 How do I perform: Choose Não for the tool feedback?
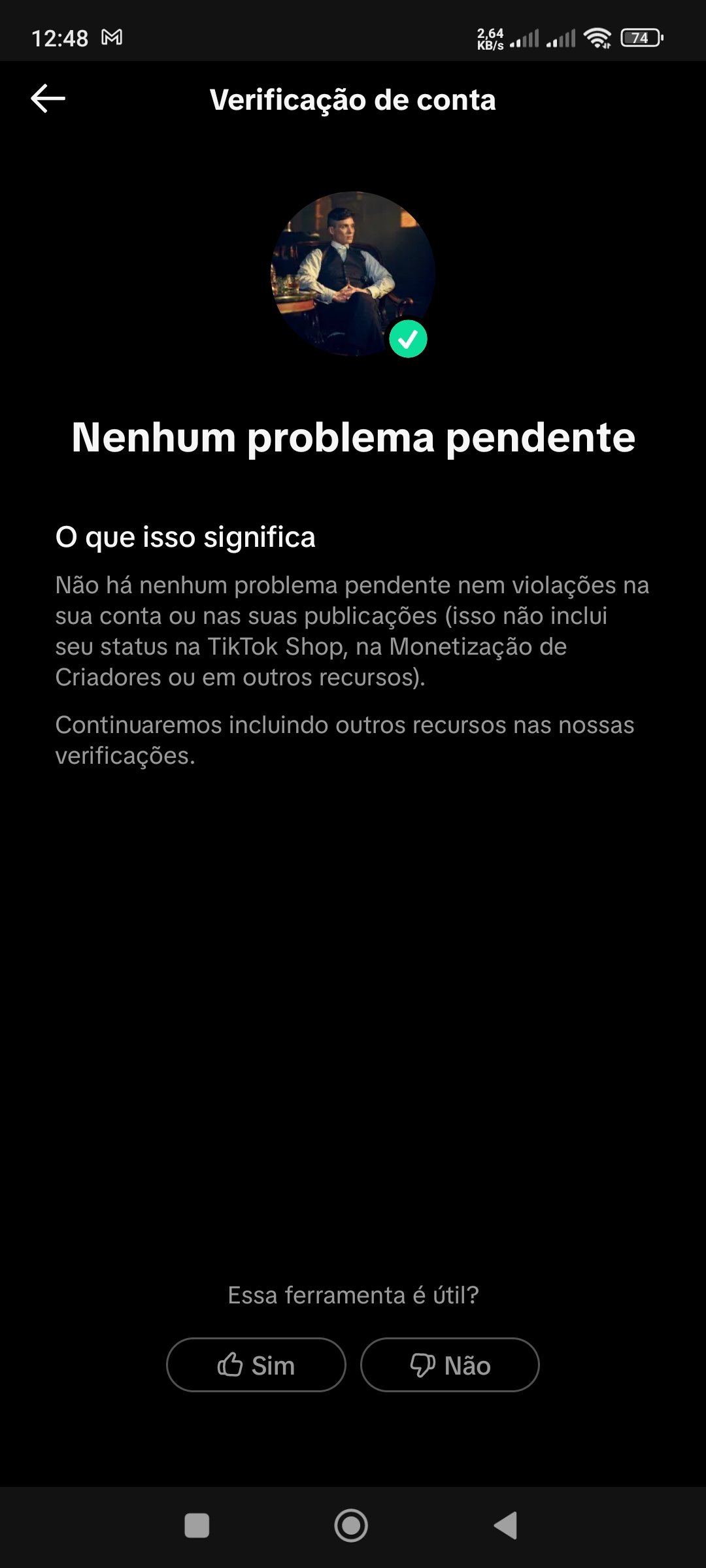(450, 1365)
